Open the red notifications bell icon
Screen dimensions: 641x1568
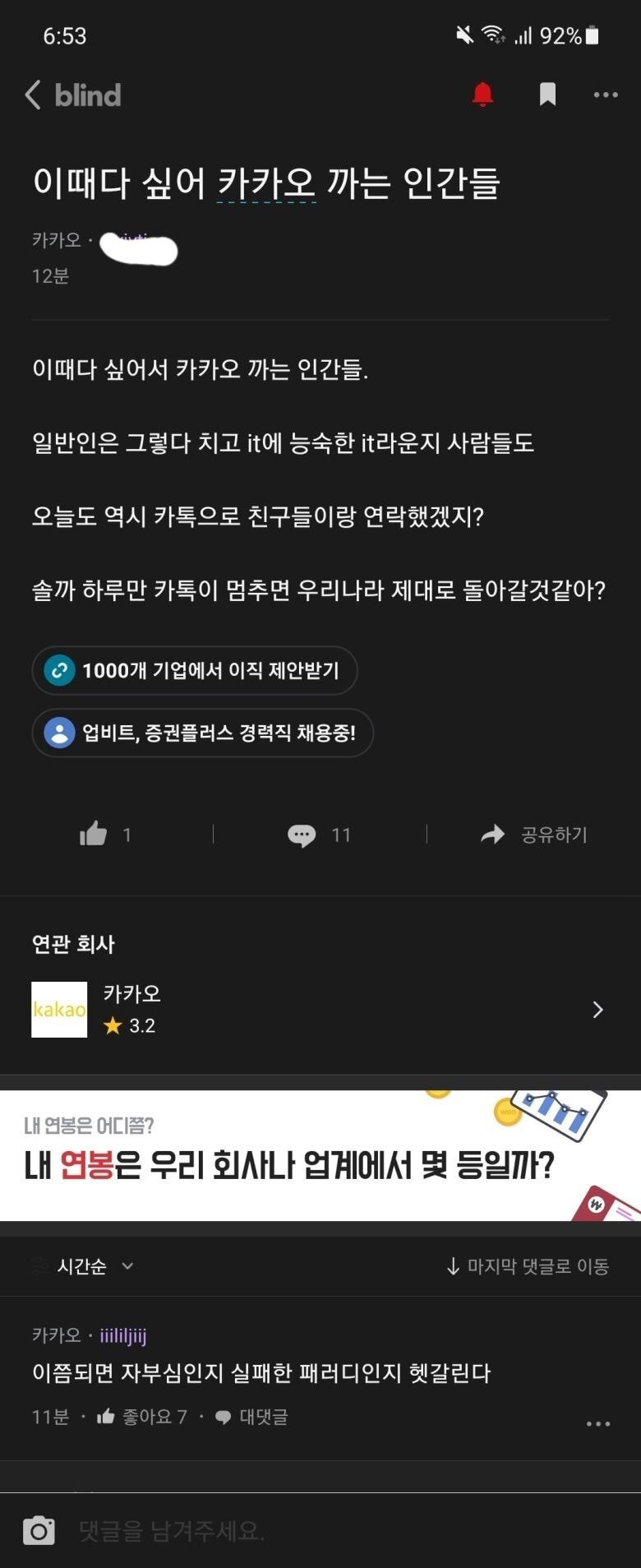[x=482, y=94]
